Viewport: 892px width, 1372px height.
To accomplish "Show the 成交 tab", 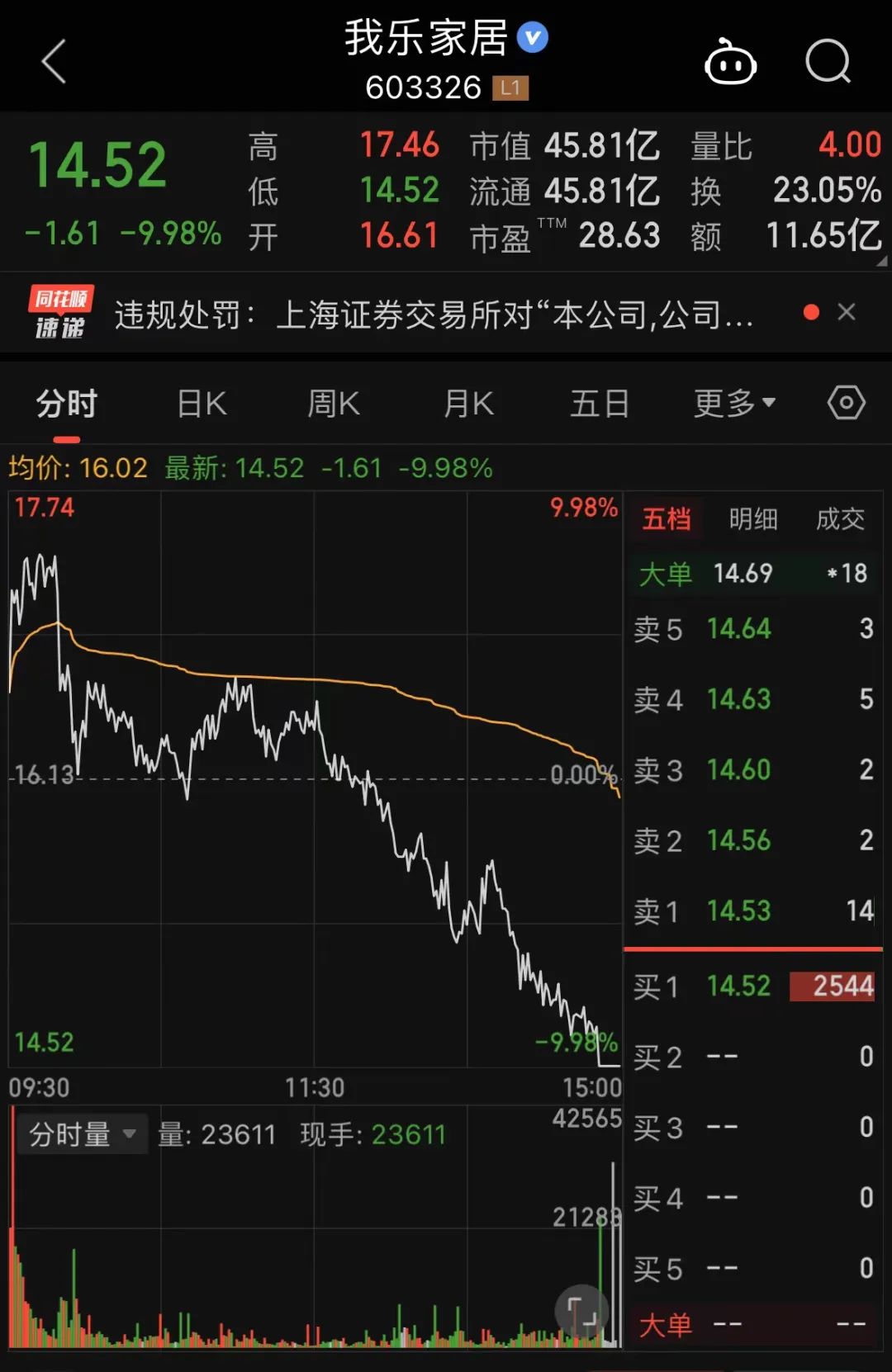I will 840,519.
